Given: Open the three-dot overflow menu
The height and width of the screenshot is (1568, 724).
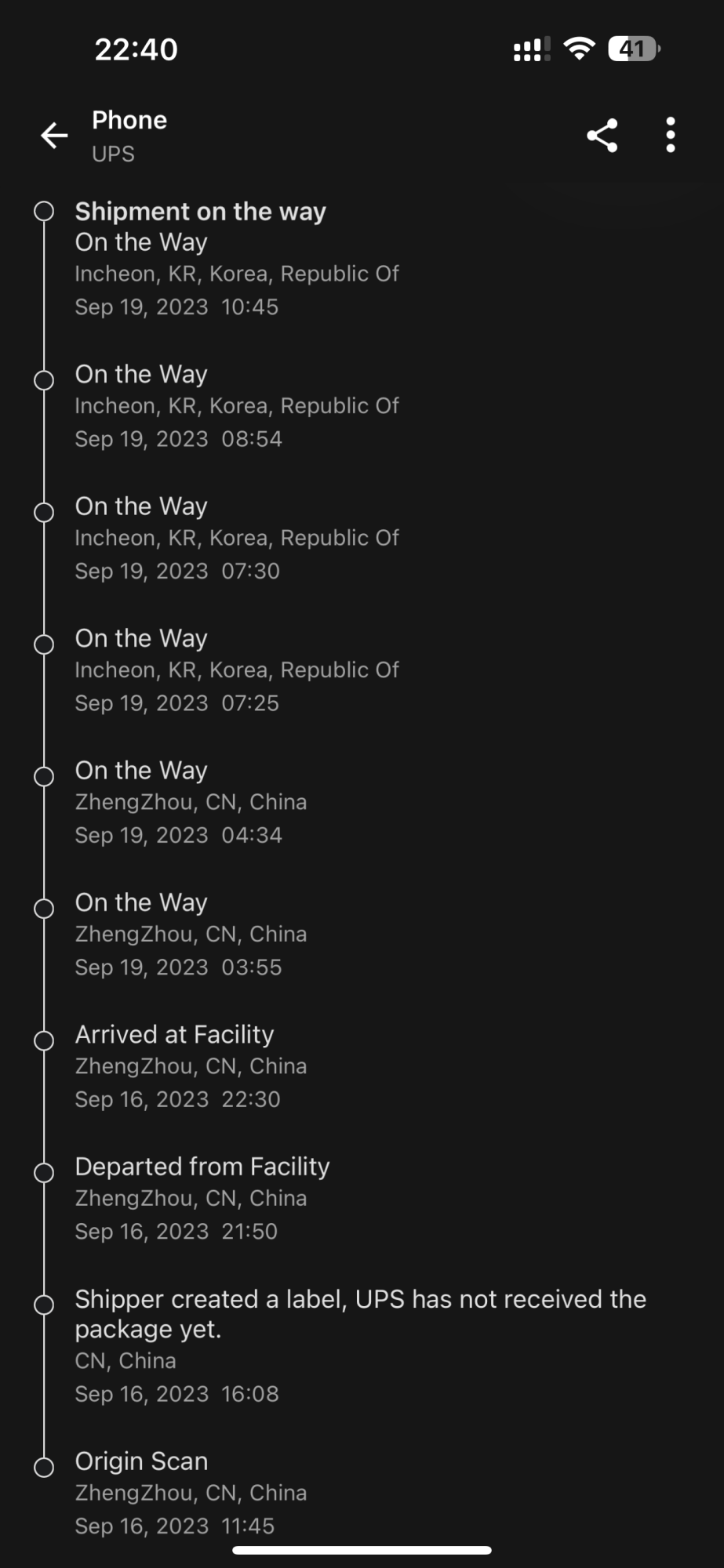Looking at the screenshot, I should [670, 136].
